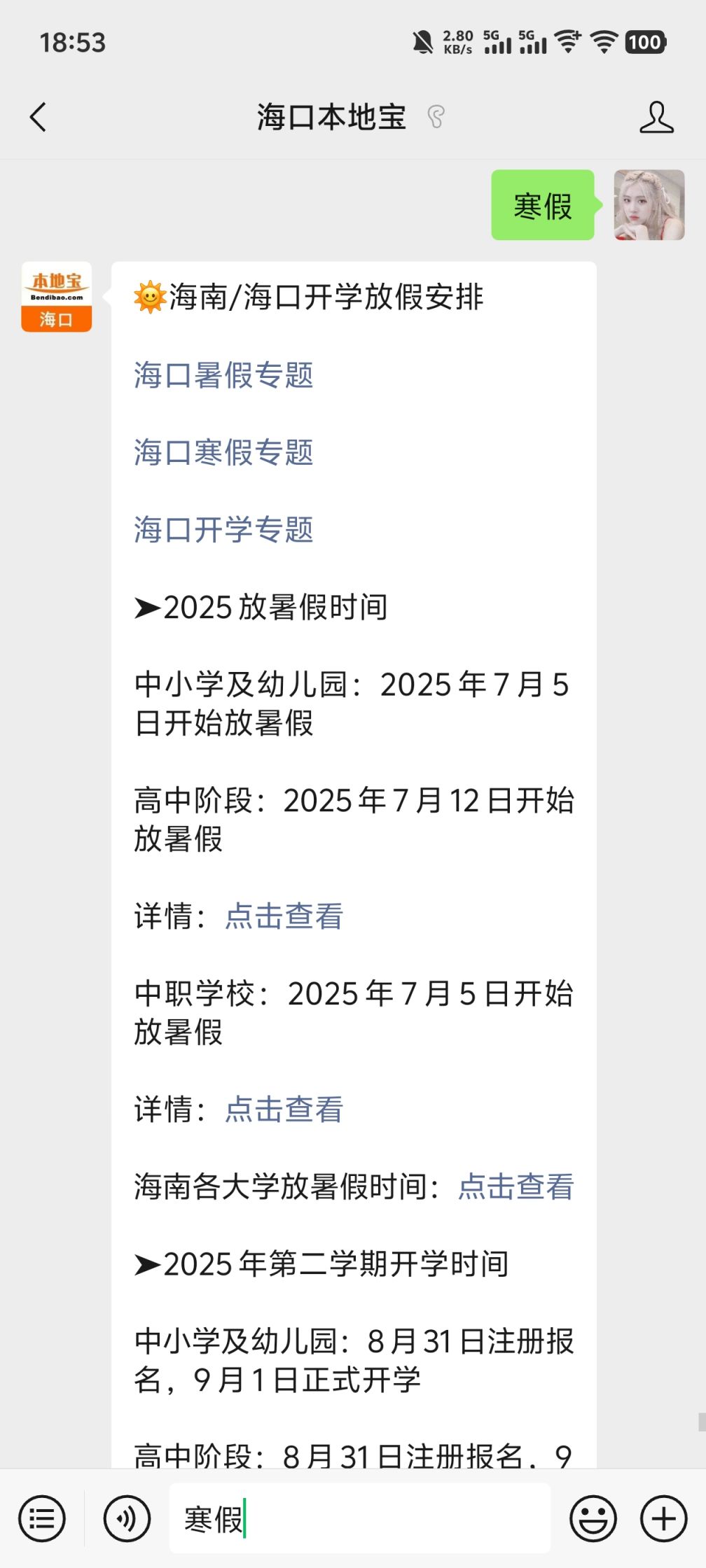This screenshot has height=1568, width=706.
Task: Go back from the 海口本地宝 chat
Action: (x=39, y=117)
